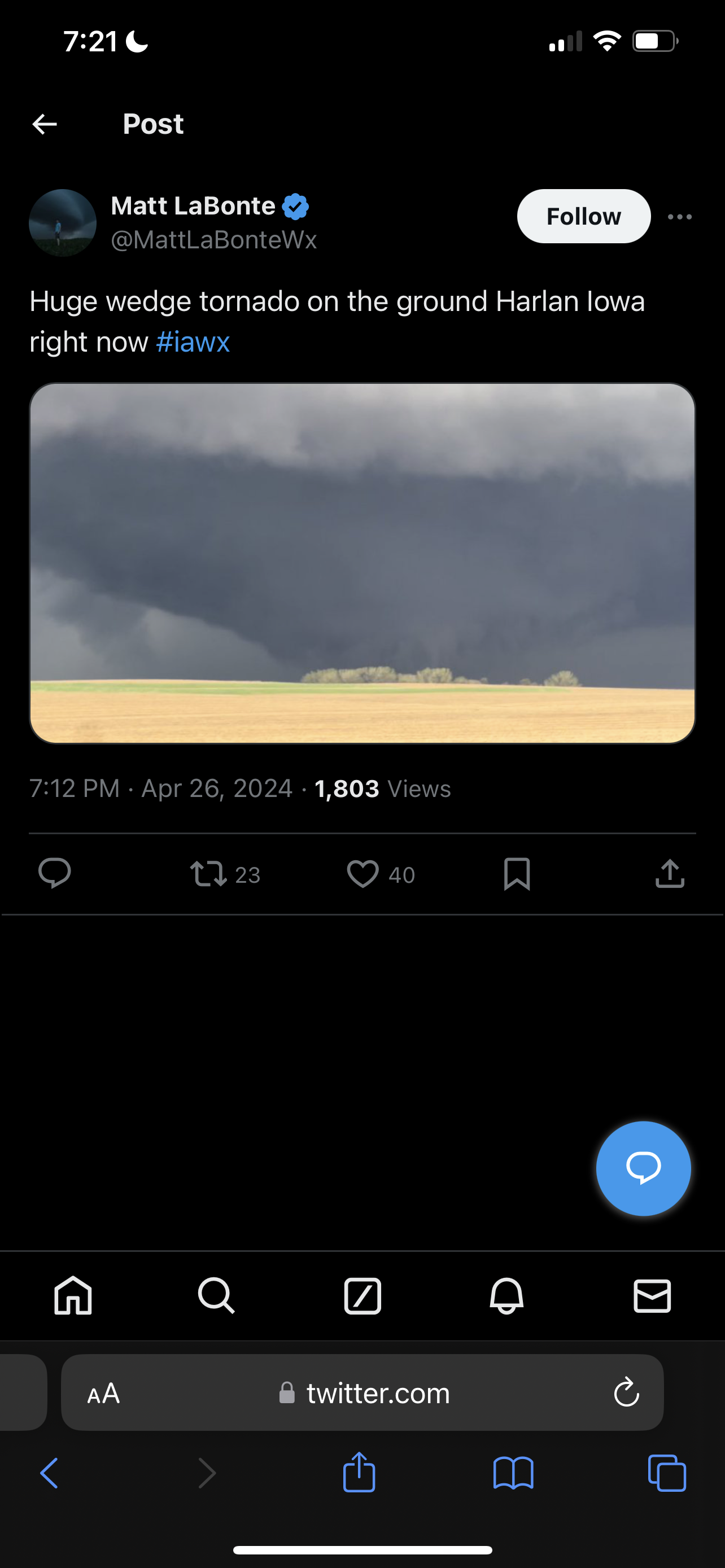Viewport: 725px width, 1568px height.
Task: Go to the Home tab
Action: (x=73, y=1295)
